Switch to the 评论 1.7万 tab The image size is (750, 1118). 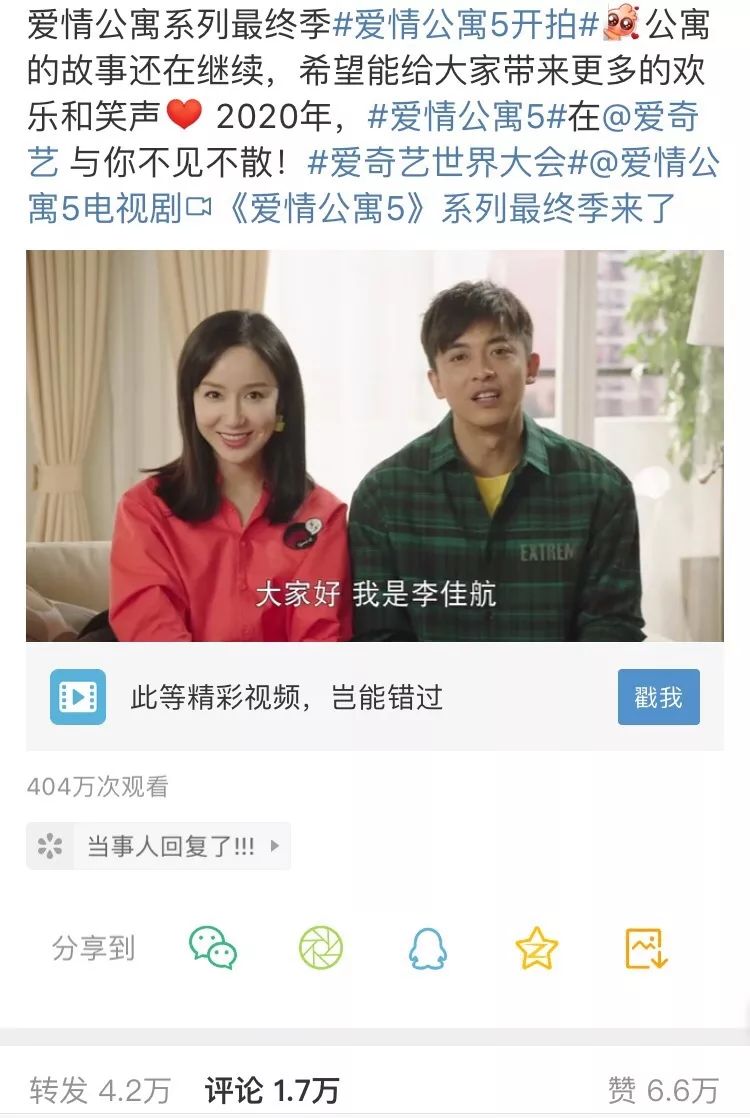click(x=272, y=1089)
